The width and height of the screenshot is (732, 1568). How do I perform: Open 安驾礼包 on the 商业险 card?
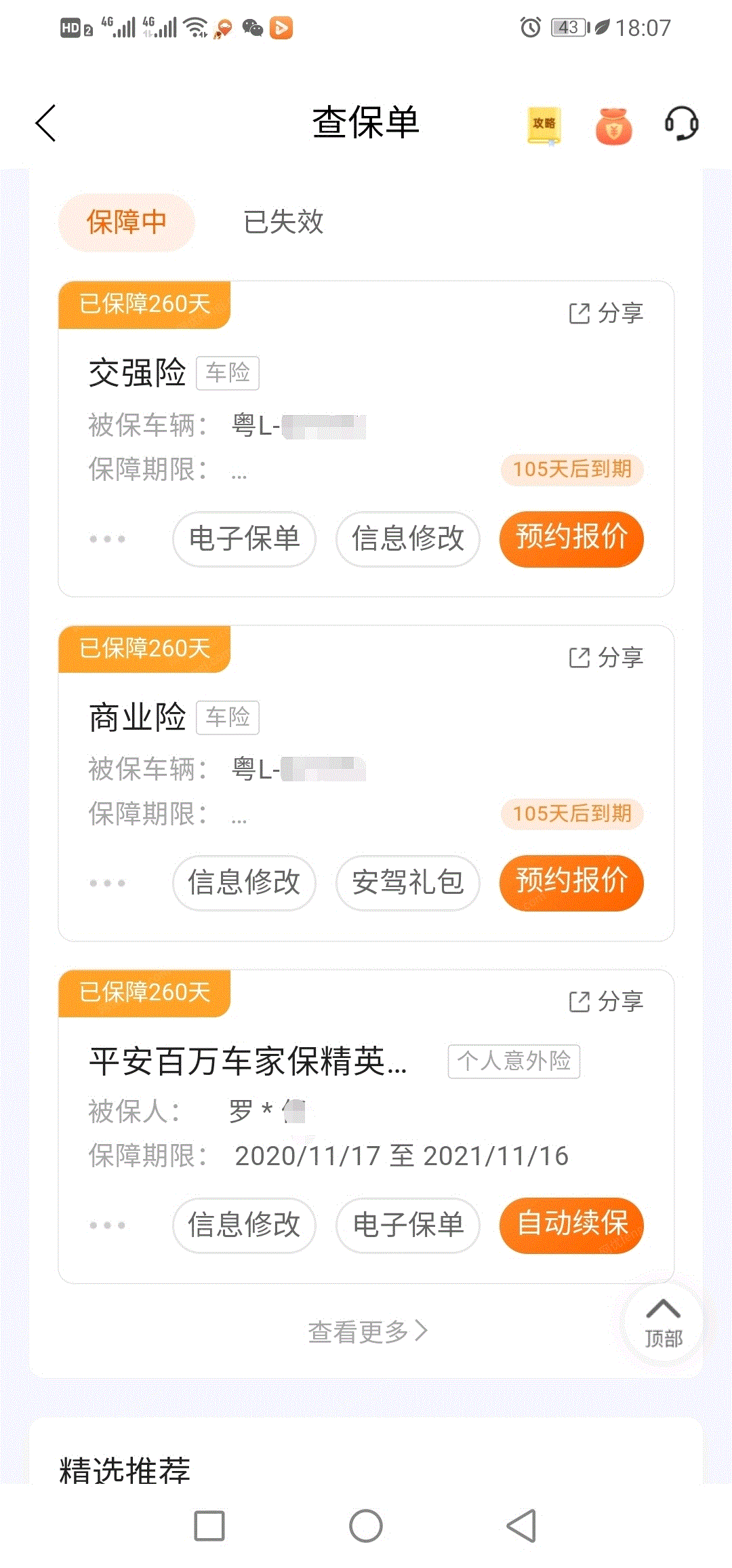pyautogui.click(x=407, y=883)
